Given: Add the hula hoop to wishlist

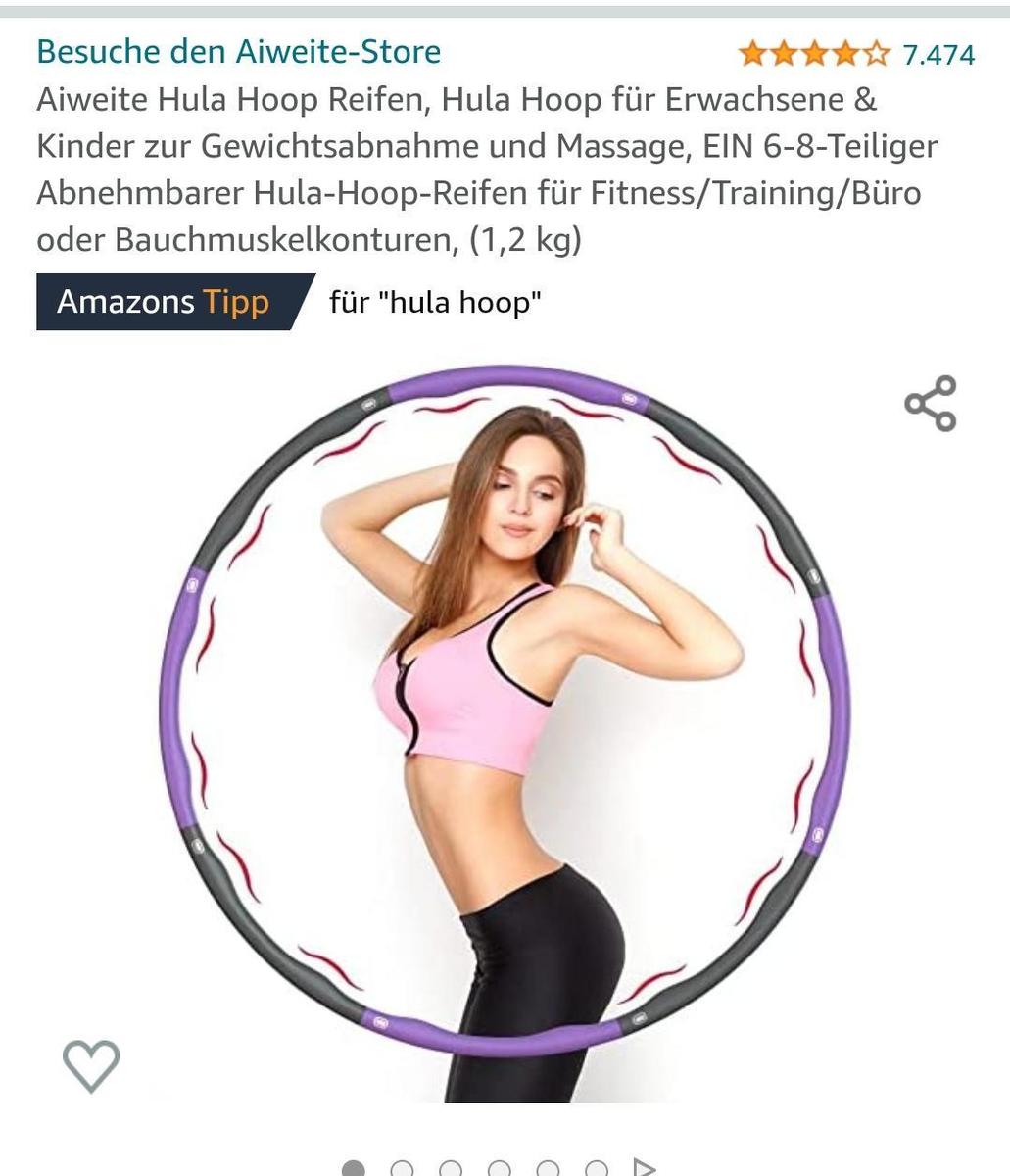Looking at the screenshot, I should [91, 1065].
